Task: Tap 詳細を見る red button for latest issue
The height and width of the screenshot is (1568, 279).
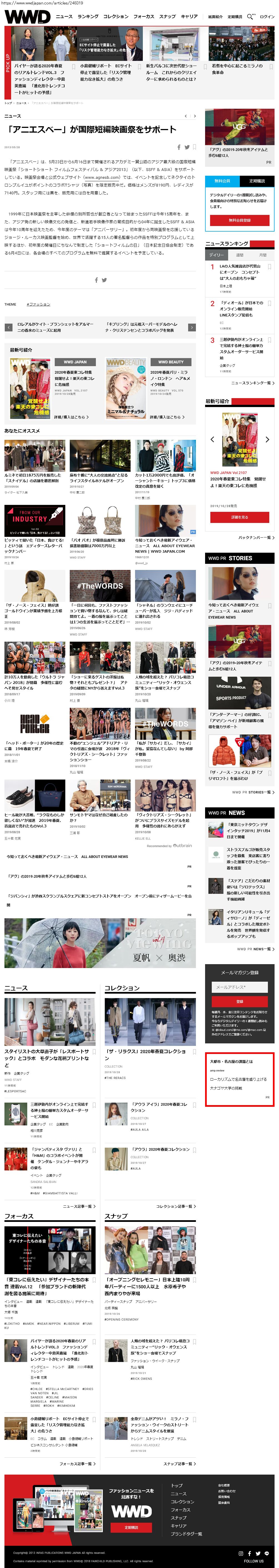Action: 240,517
